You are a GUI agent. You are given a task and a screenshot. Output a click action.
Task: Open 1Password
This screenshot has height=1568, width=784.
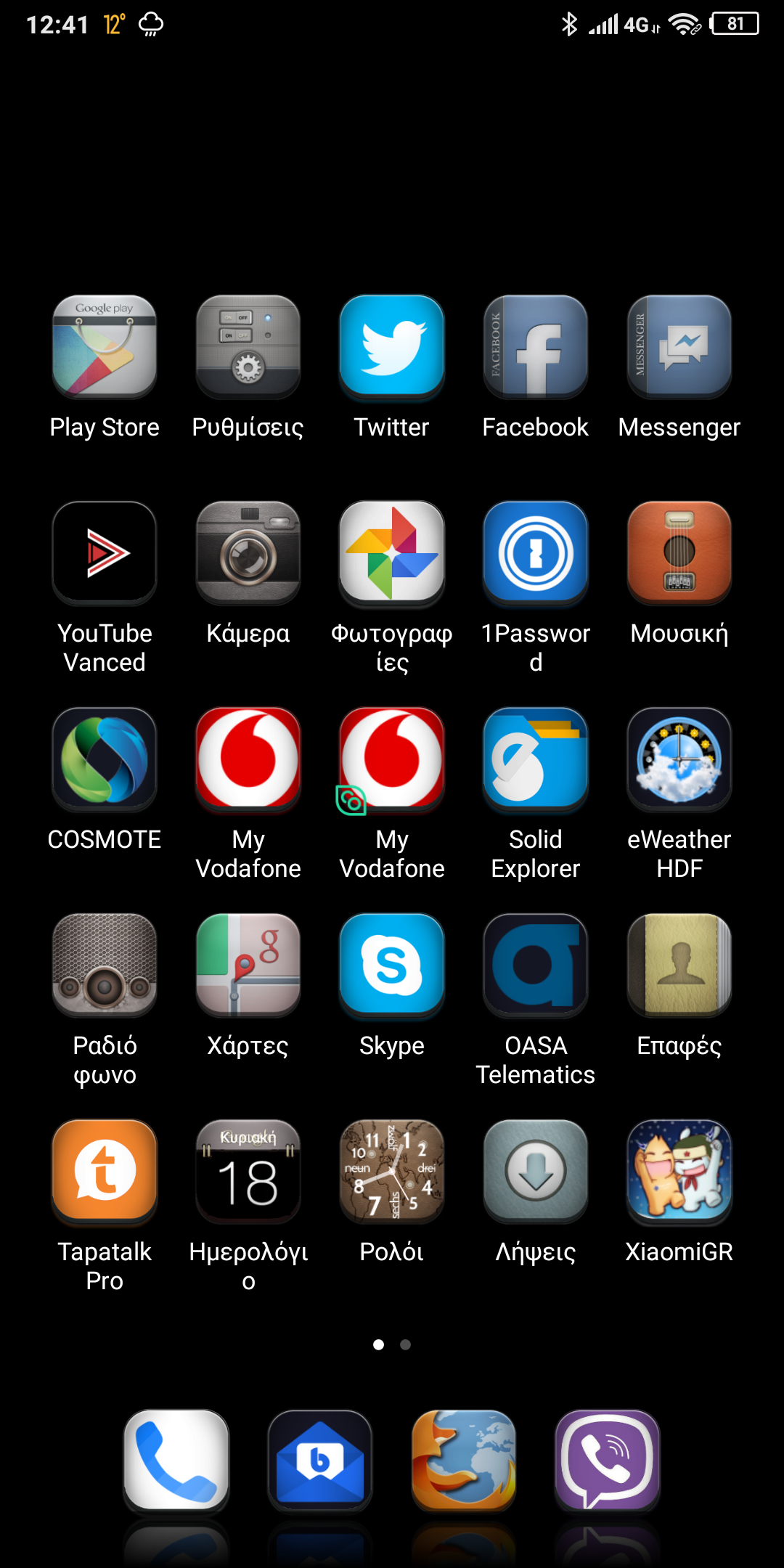click(536, 553)
